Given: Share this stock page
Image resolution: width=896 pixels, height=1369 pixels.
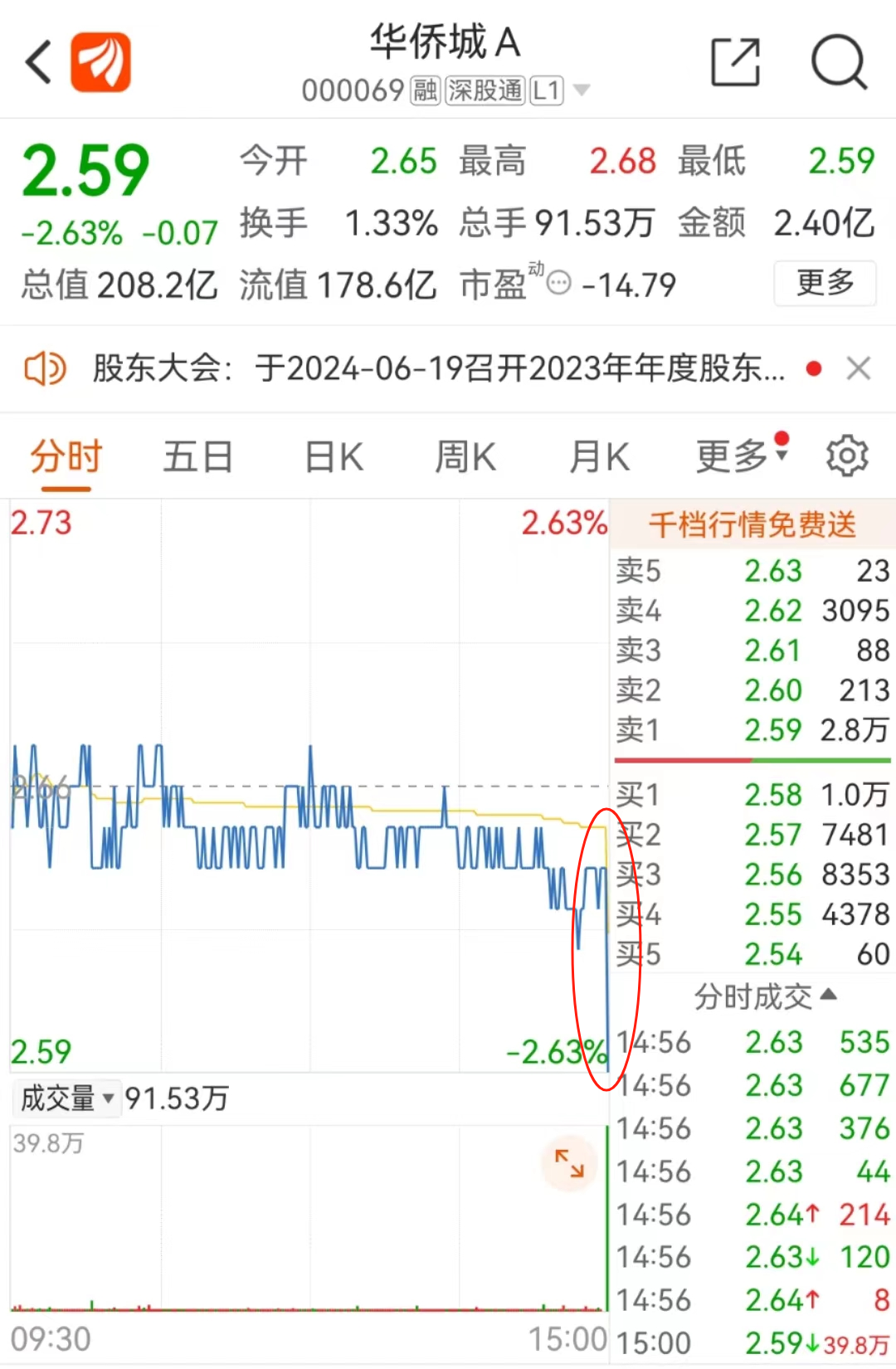Looking at the screenshot, I should pyautogui.click(x=735, y=62).
